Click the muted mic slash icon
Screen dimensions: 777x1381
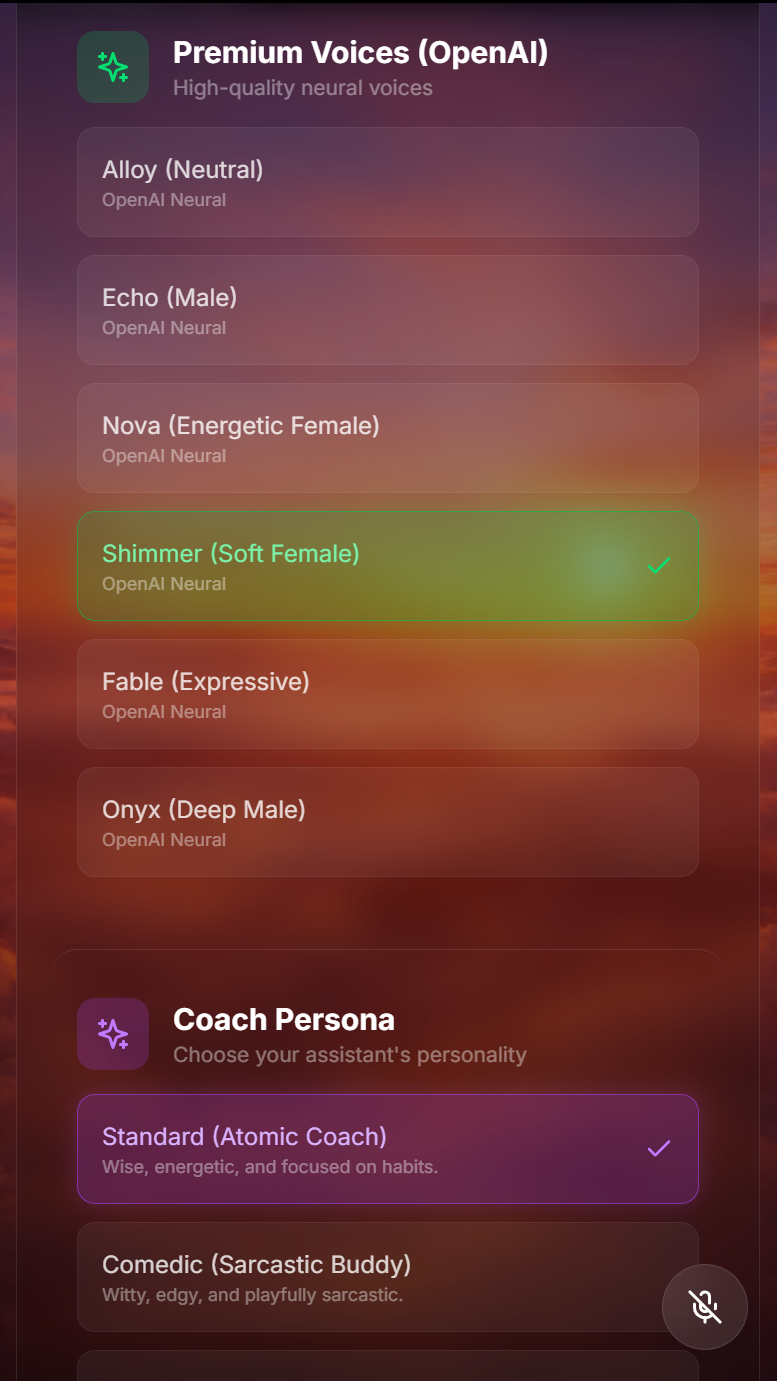tap(704, 1307)
